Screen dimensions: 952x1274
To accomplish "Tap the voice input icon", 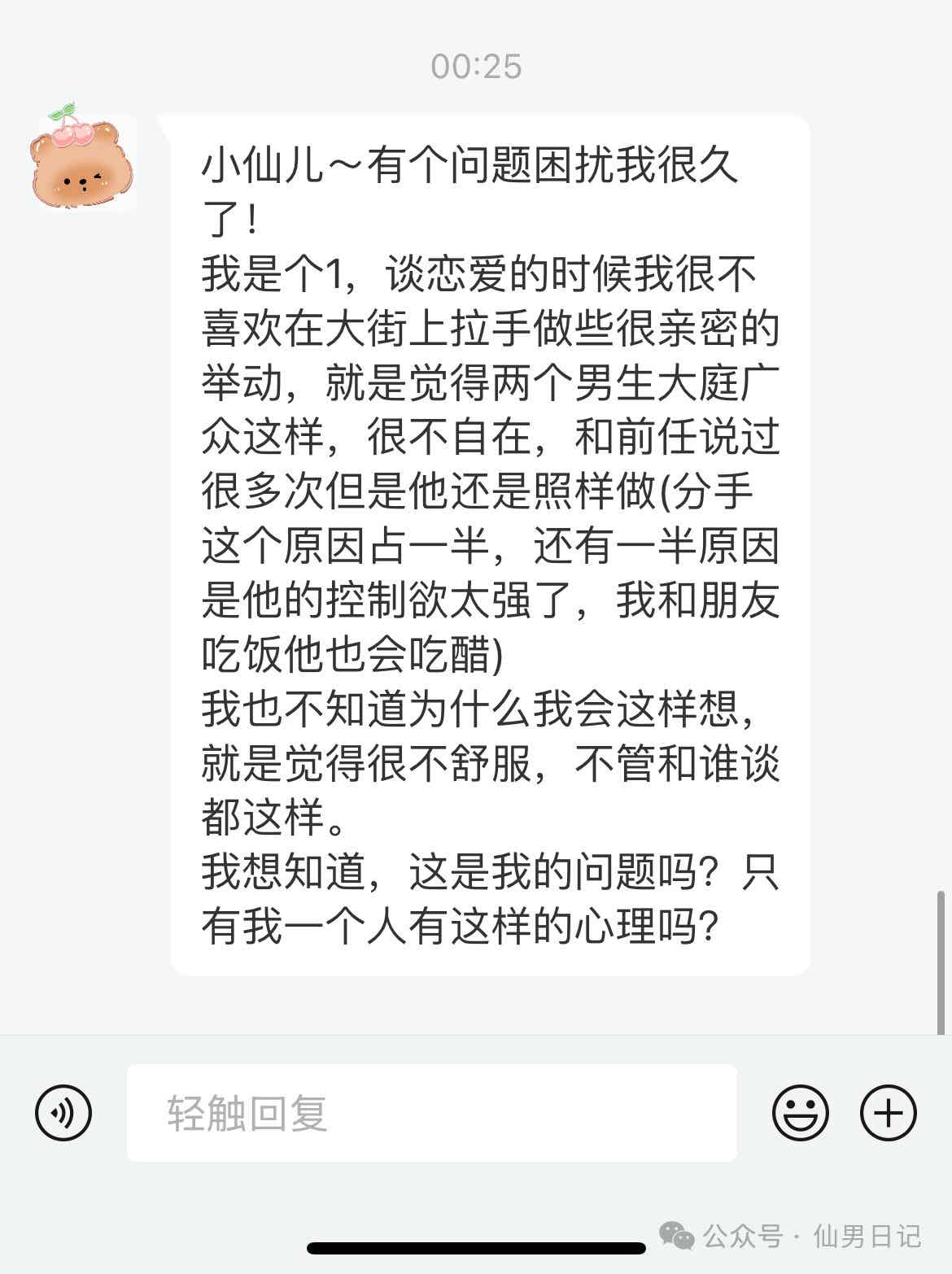I will coord(63,1112).
